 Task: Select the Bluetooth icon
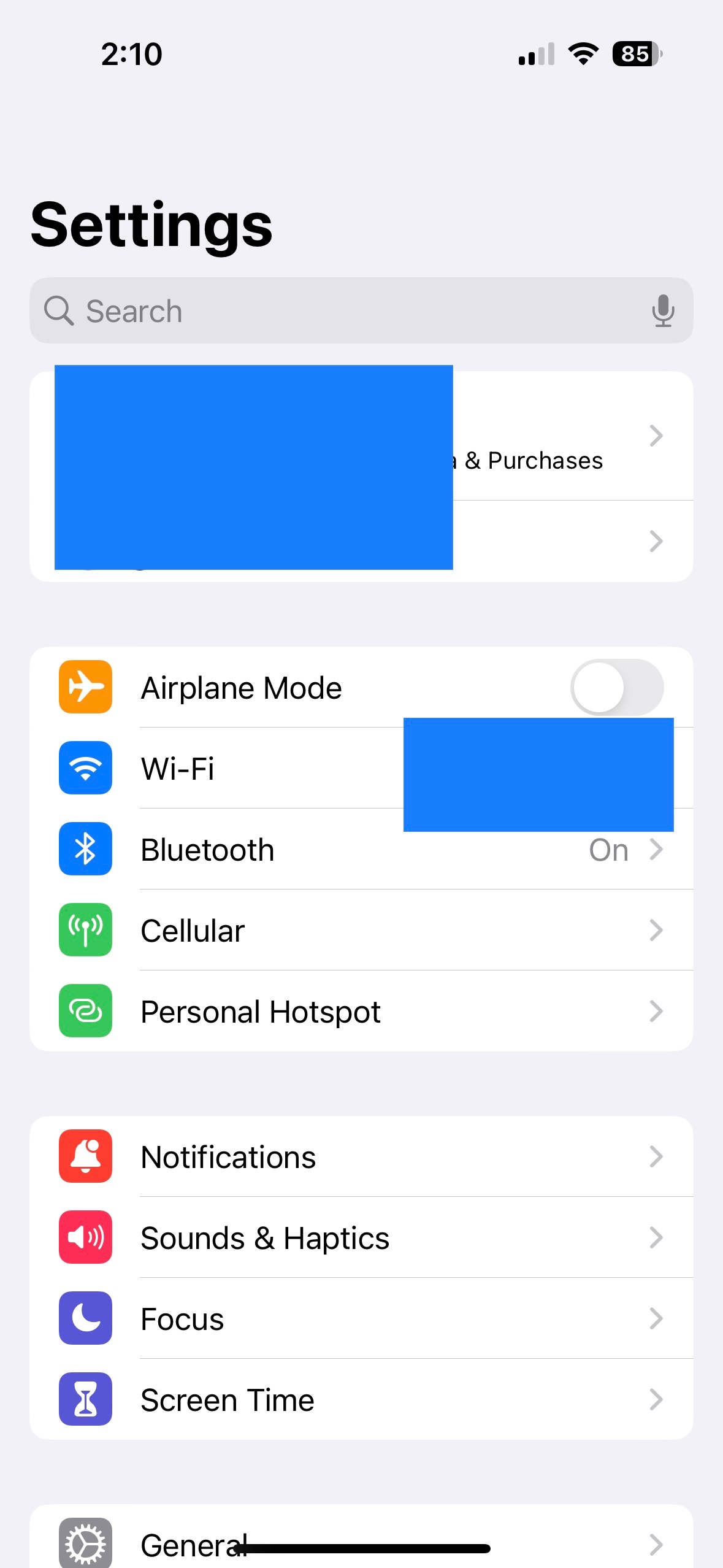click(x=85, y=849)
